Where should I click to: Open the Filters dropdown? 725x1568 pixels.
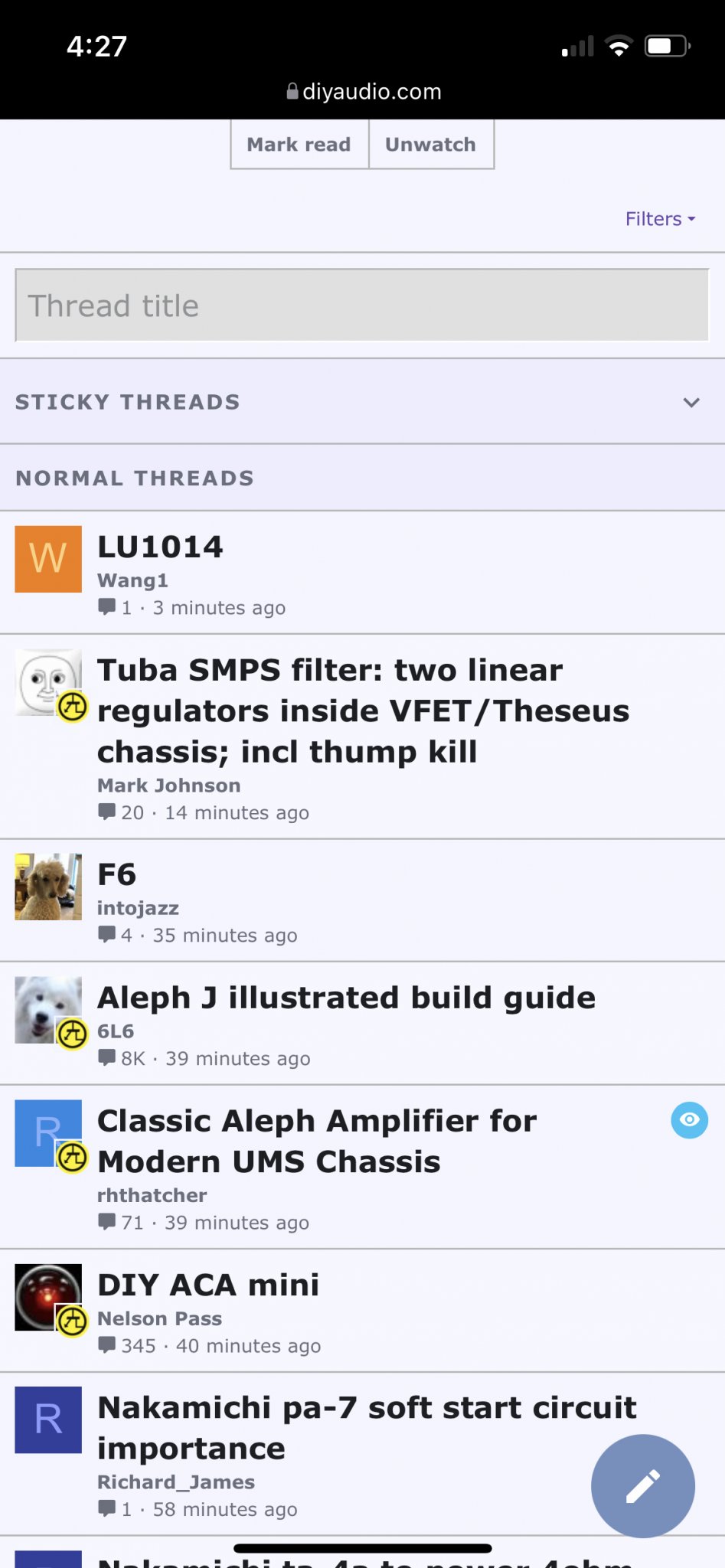click(660, 219)
